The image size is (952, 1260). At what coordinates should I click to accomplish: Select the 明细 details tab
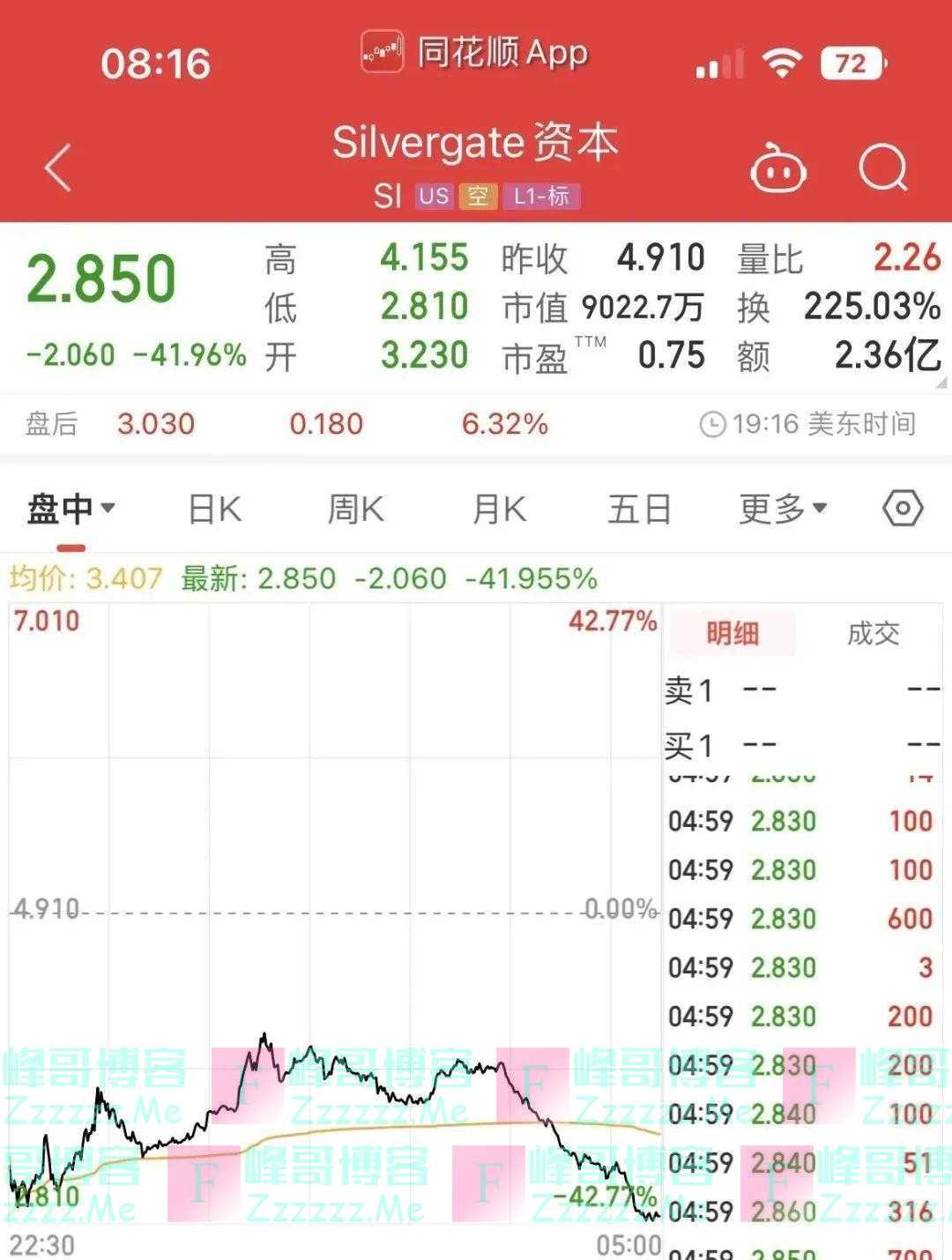pos(733,633)
